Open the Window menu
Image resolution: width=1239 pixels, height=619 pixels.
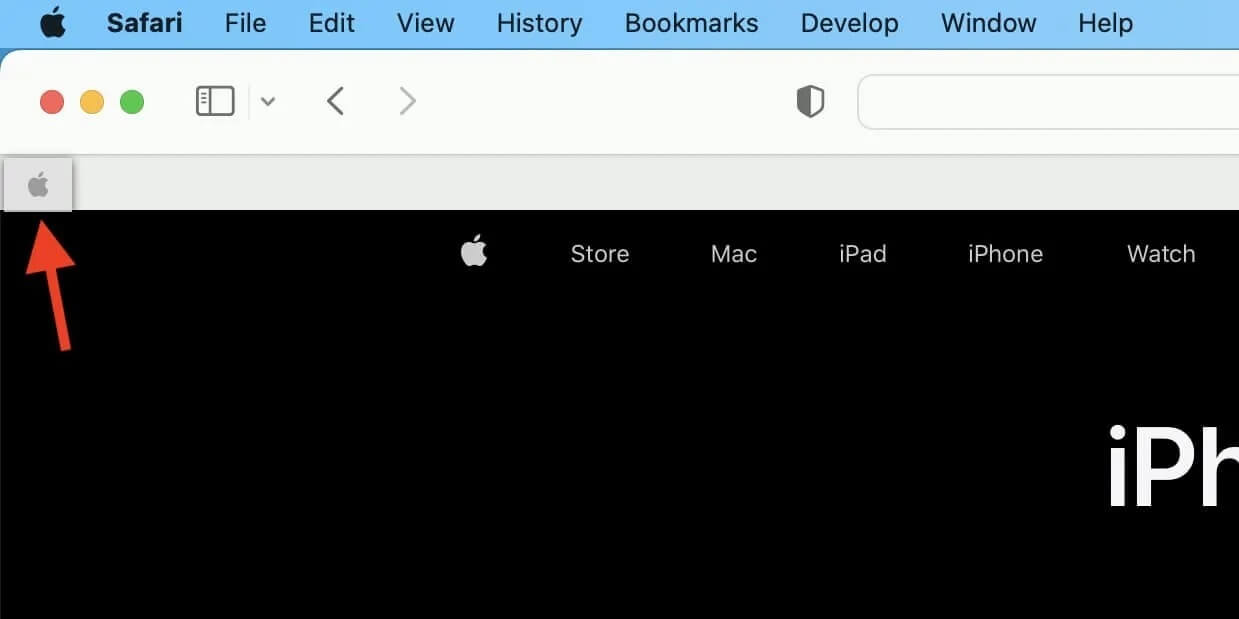988,23
